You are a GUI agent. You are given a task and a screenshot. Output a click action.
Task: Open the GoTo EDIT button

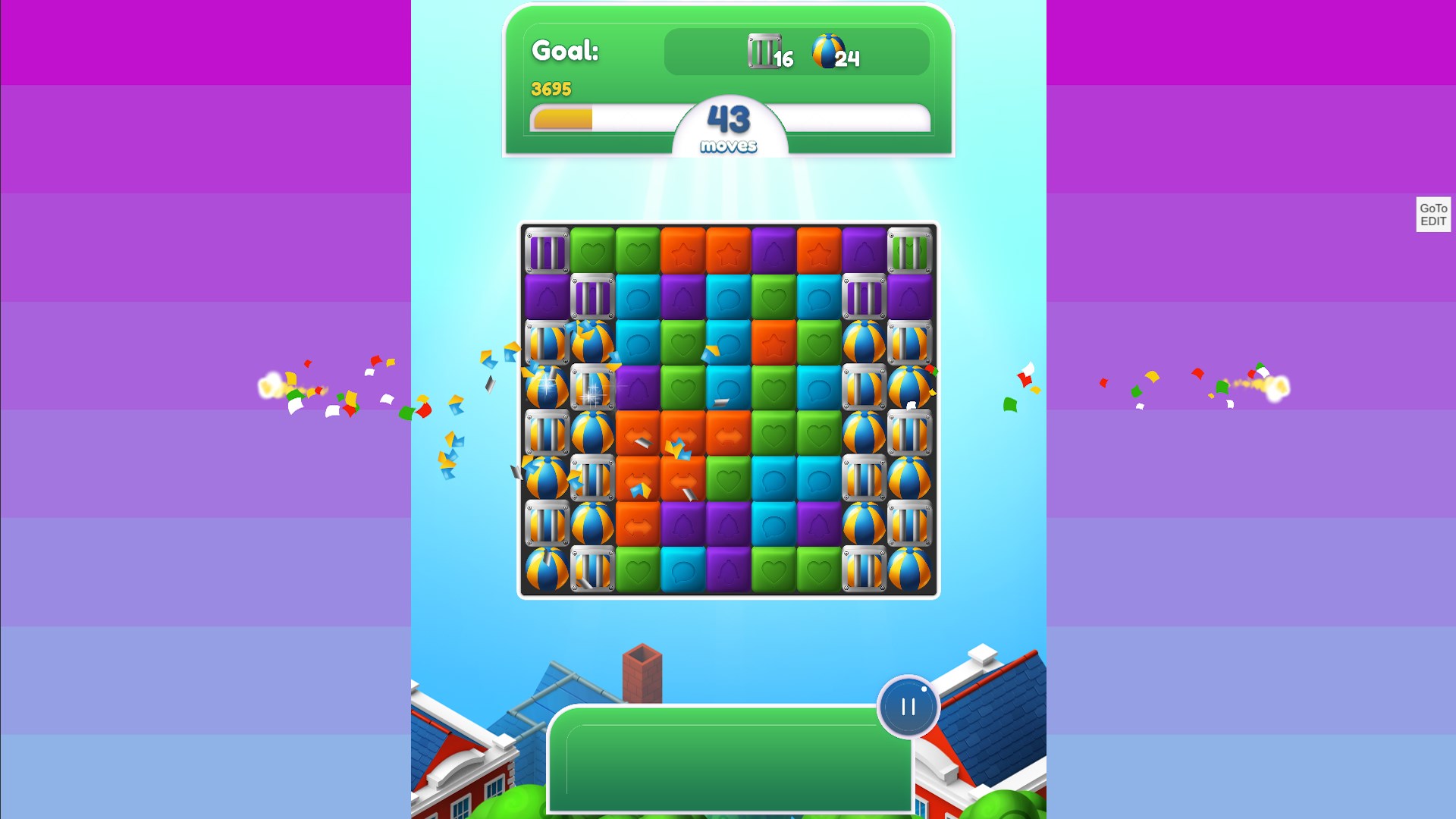click(1432, 215)
